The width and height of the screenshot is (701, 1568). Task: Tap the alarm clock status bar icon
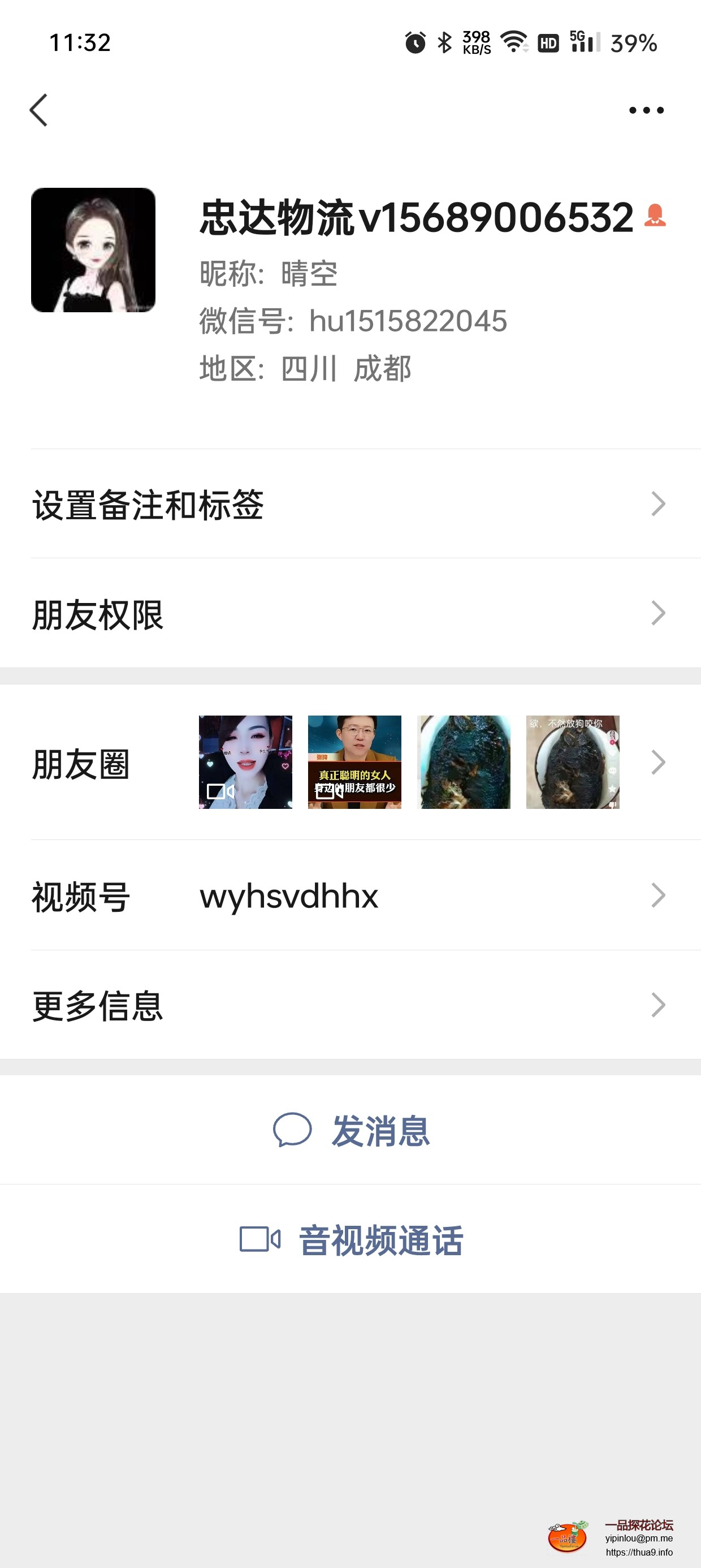tap(416, 42)
